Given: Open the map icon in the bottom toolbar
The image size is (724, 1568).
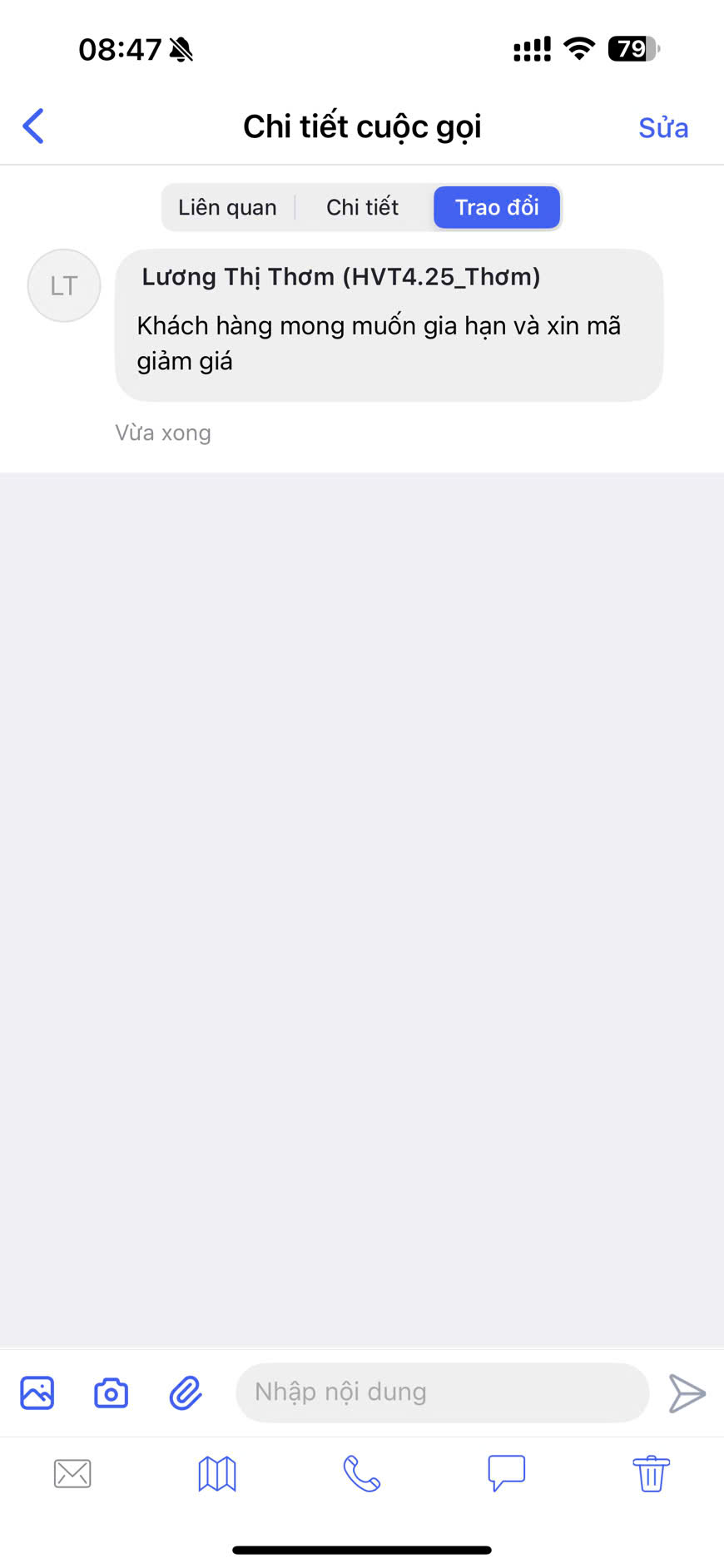Looking at the screenshot, I should pyautogui.click(x=217, y=1474).
